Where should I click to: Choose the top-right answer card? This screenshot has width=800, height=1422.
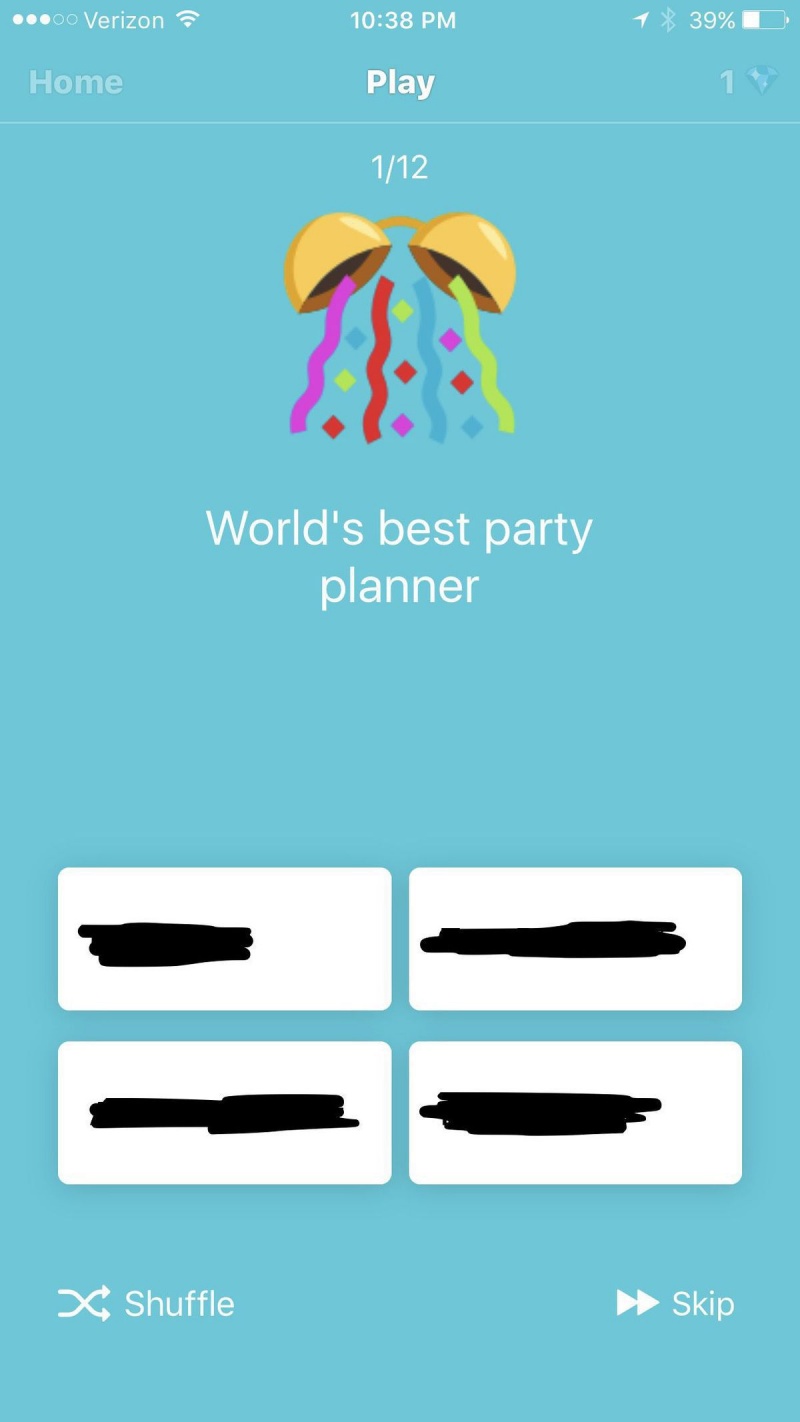575,938
